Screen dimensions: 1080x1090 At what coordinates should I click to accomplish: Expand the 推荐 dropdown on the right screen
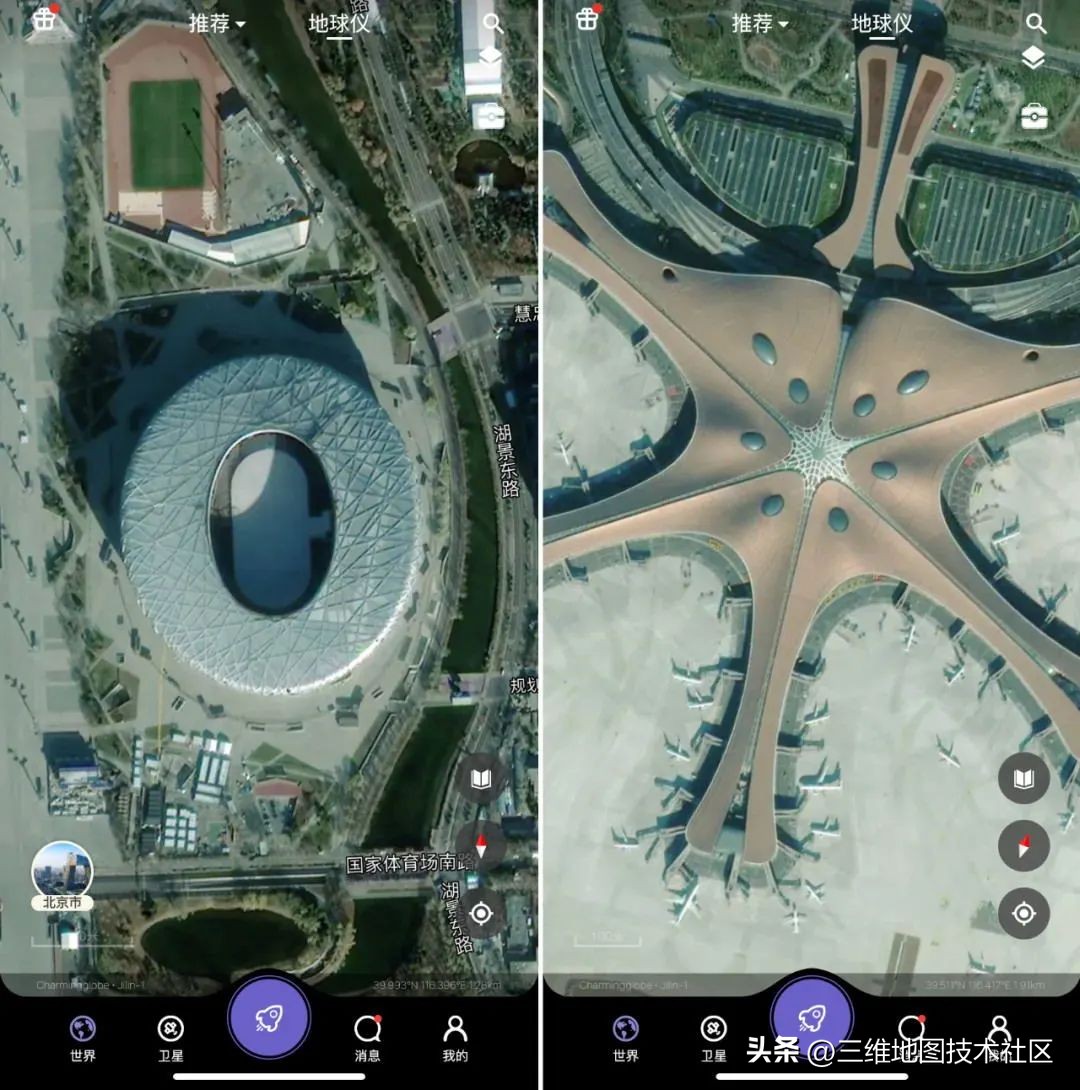[758, 23]
